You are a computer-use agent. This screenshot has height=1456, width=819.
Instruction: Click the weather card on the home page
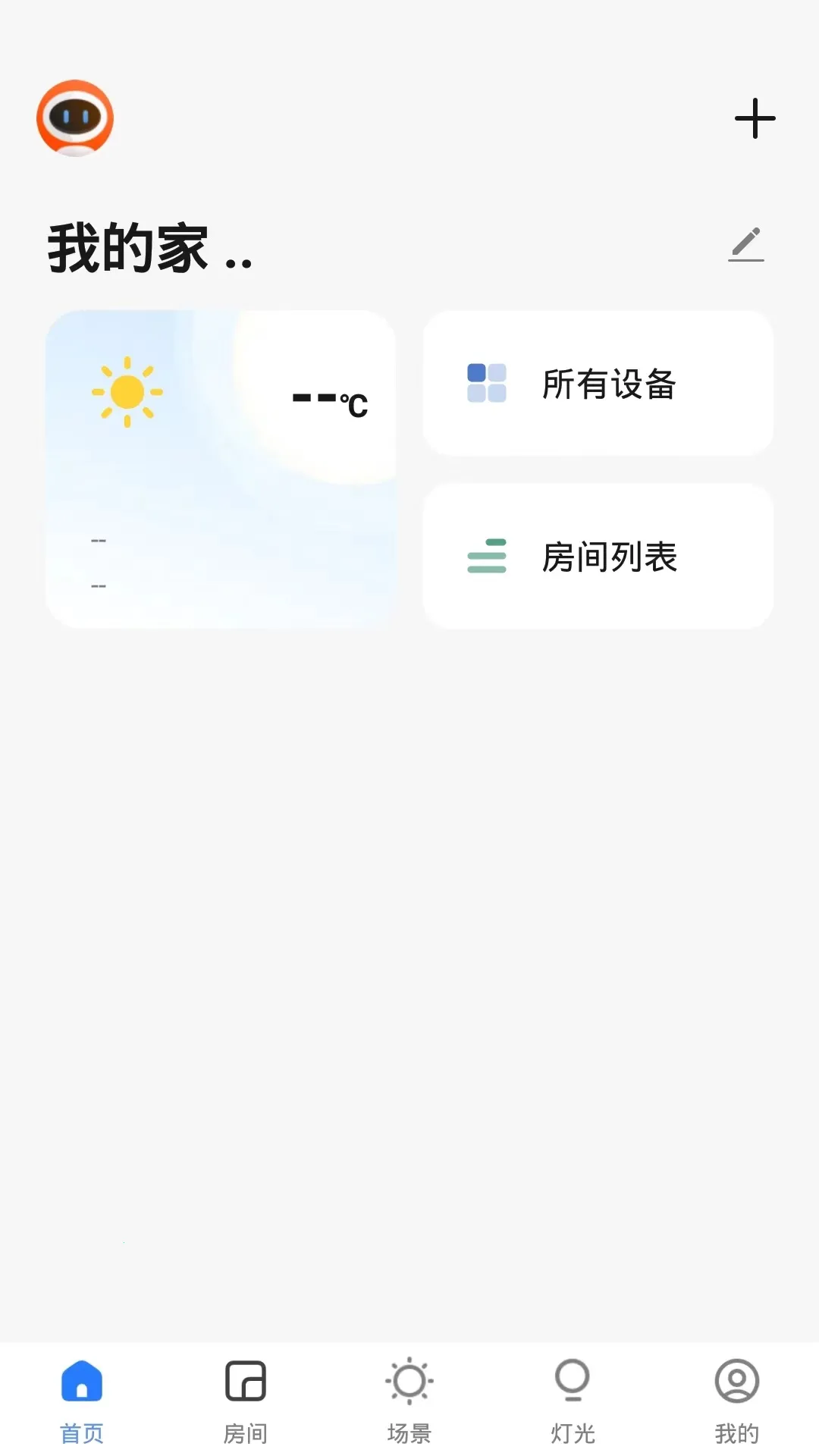tap(221, 466)
